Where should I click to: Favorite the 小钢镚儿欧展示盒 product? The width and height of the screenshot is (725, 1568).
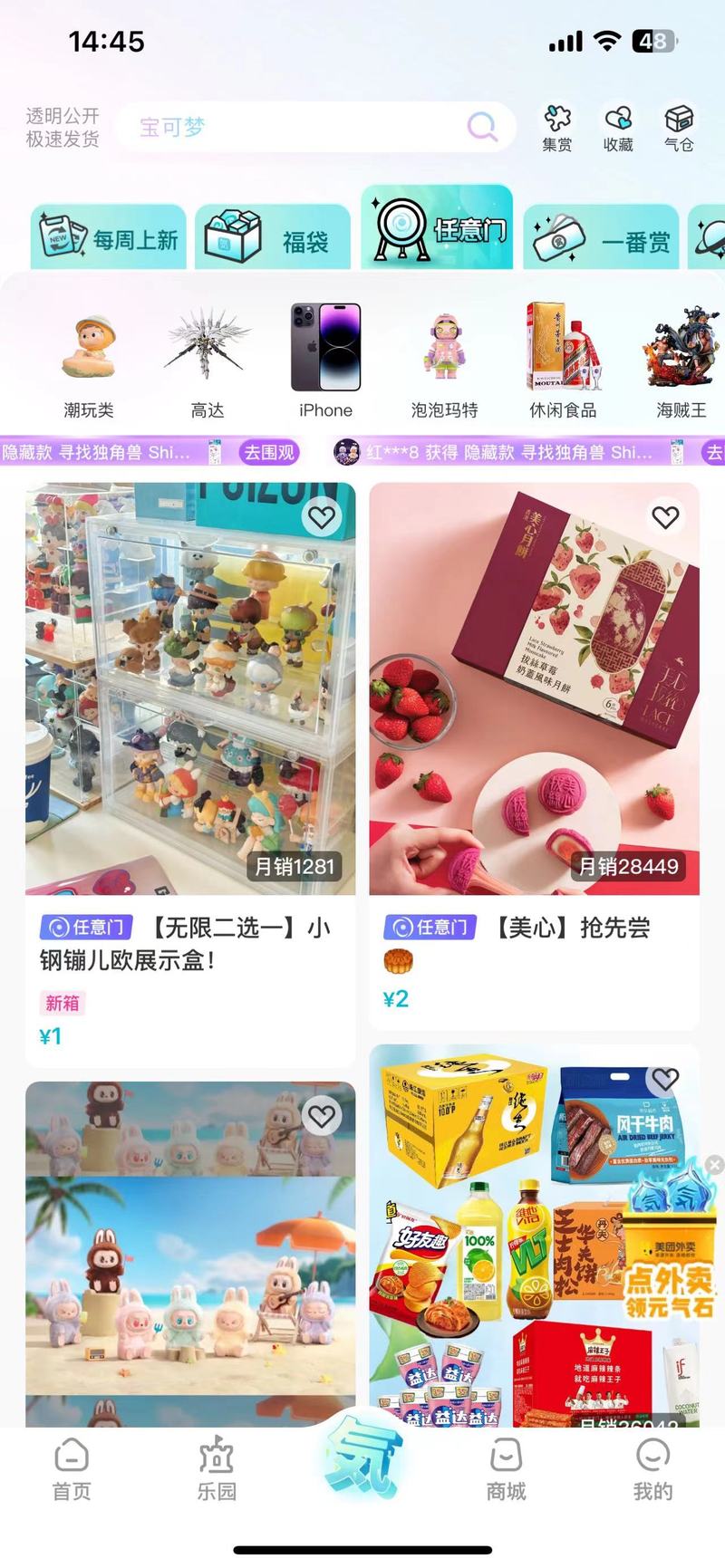point(322,517)
